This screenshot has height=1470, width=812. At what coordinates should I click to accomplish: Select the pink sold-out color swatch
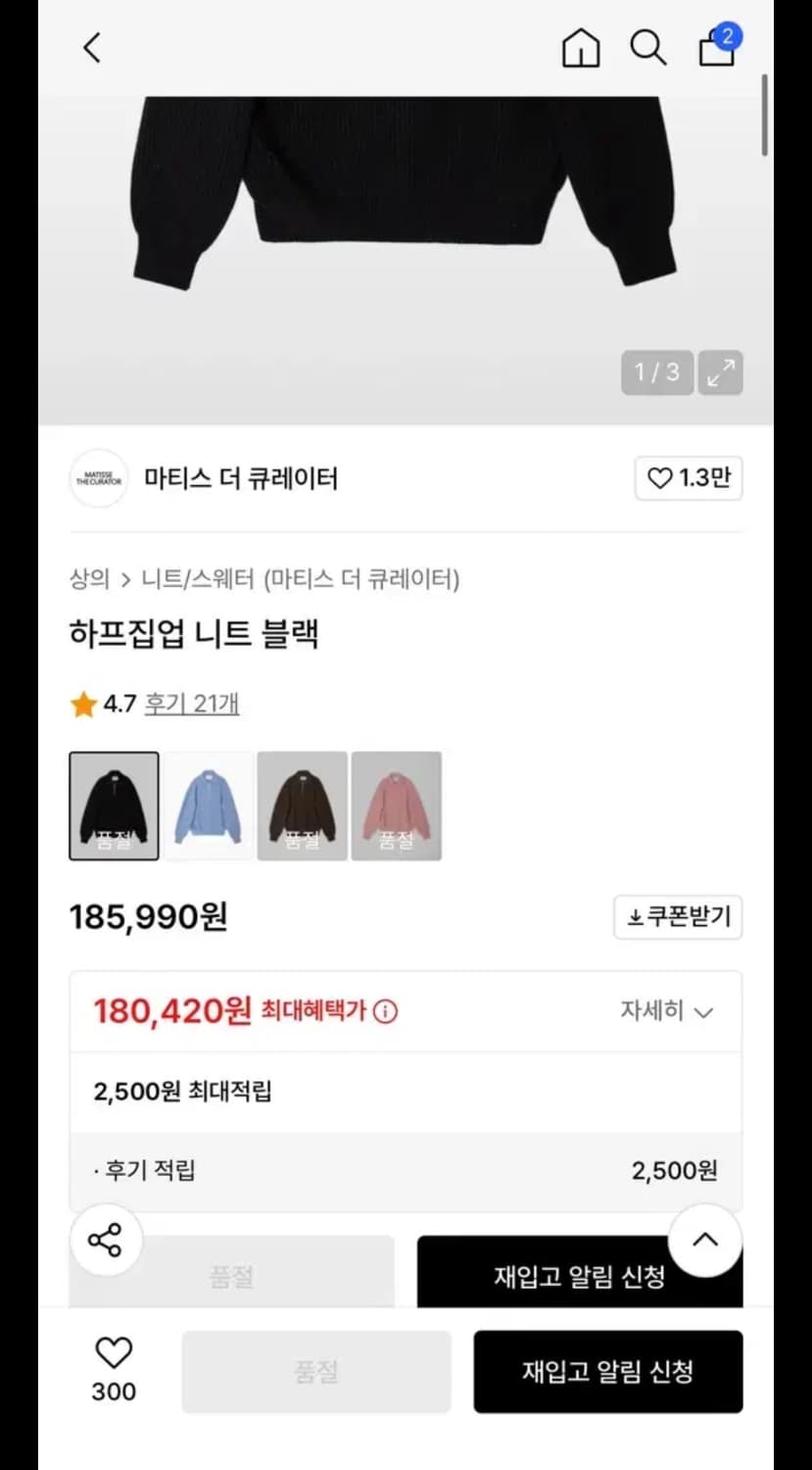pyautogui.click(x=396, y=805)
